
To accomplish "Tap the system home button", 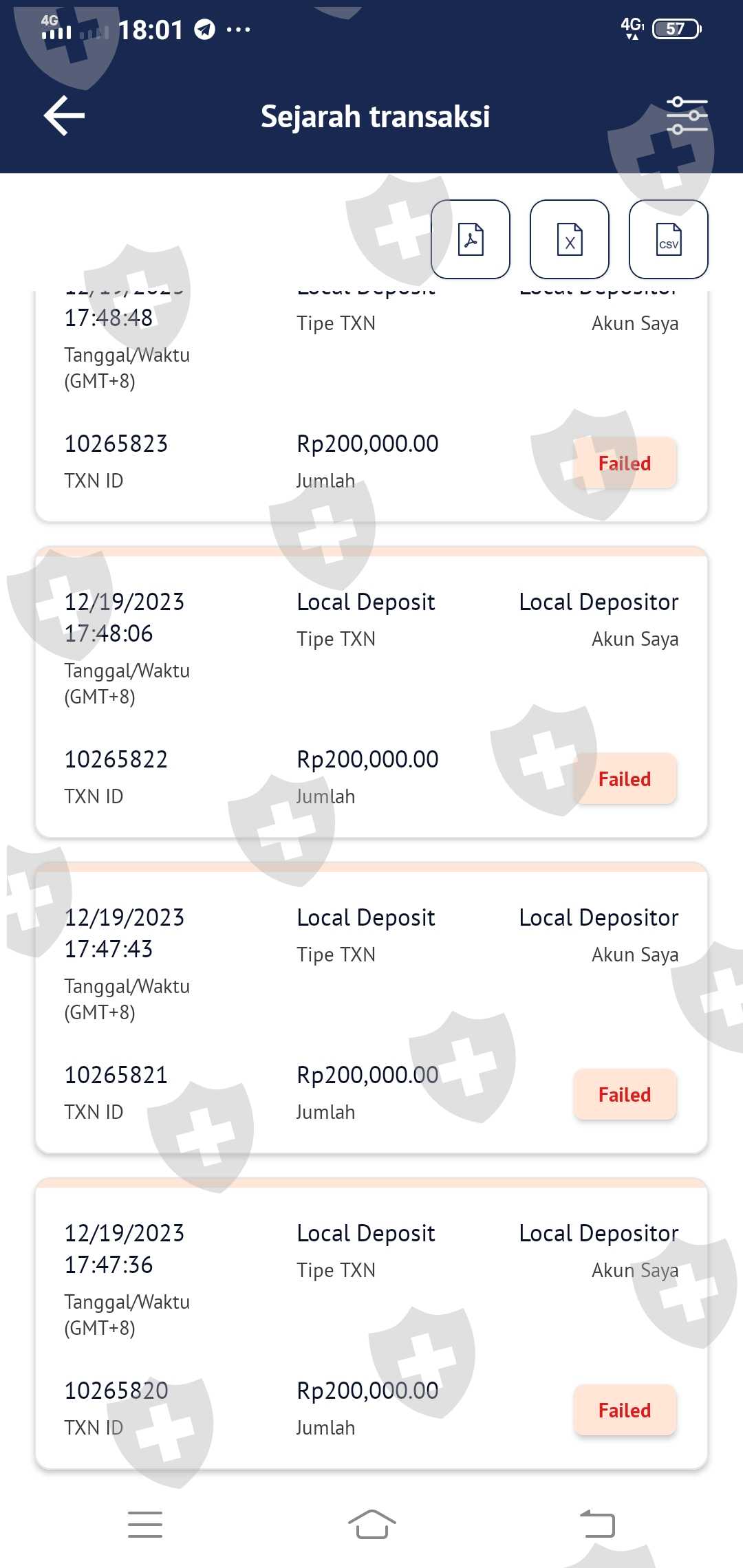I will pyautogui.click(x=371, y=1524).
